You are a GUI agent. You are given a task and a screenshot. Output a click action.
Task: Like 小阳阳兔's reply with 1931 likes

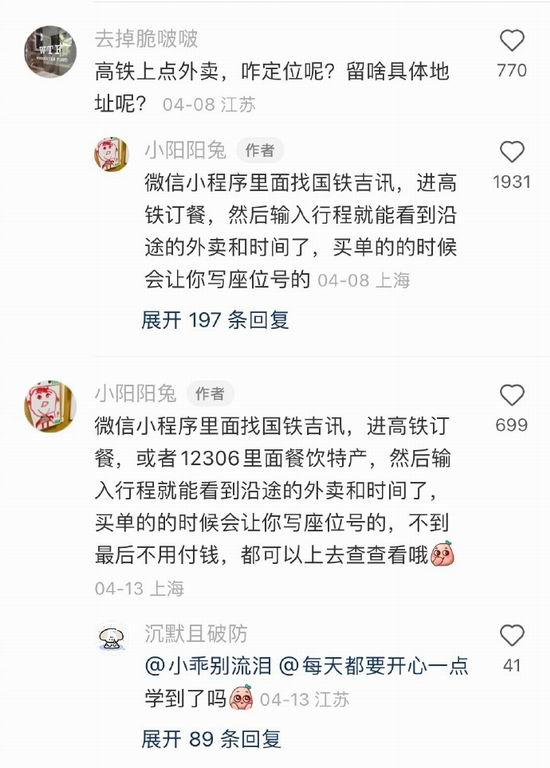pos(512,152)
